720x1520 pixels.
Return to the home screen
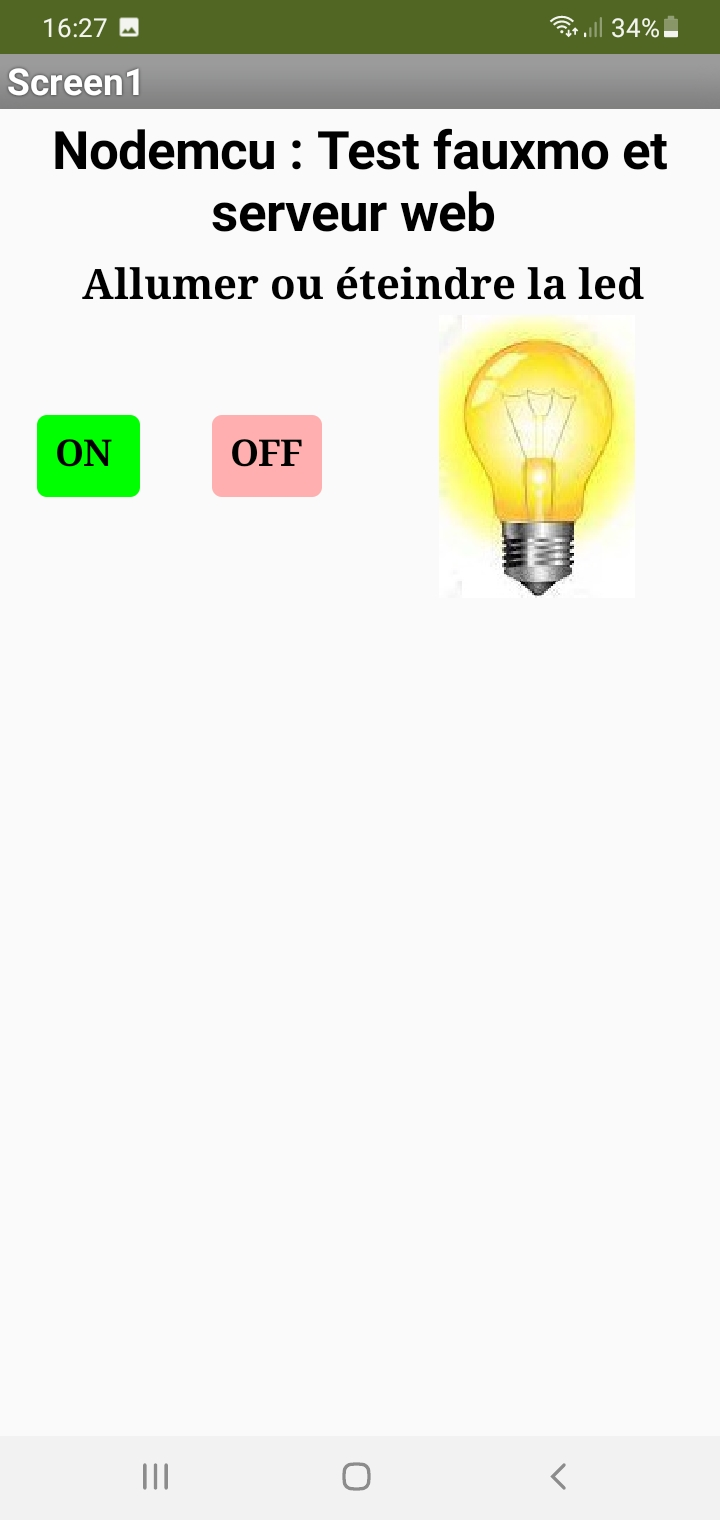[x=356, y=1476]
